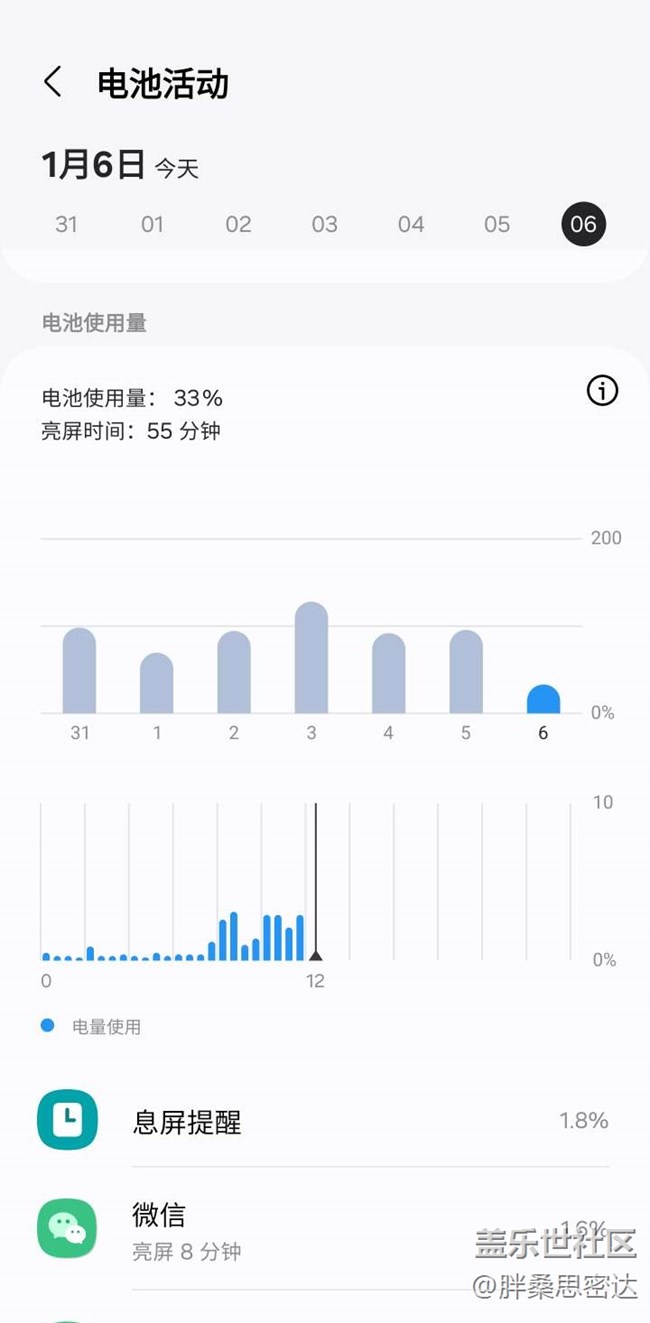Go back from 电池活动 page

[x=53, y=82]
